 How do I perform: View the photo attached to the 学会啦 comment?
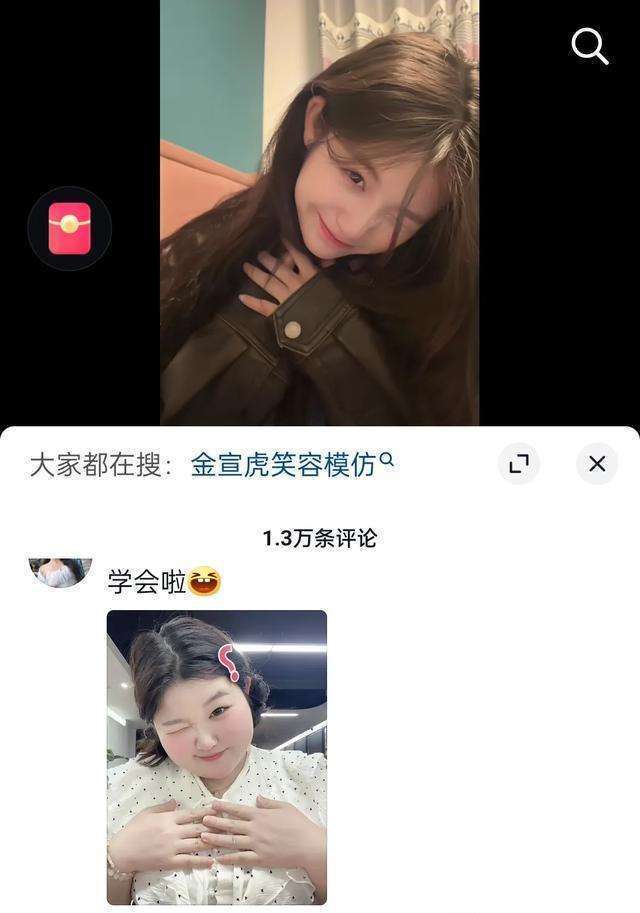pyautogui.click(x=217, y=757)
